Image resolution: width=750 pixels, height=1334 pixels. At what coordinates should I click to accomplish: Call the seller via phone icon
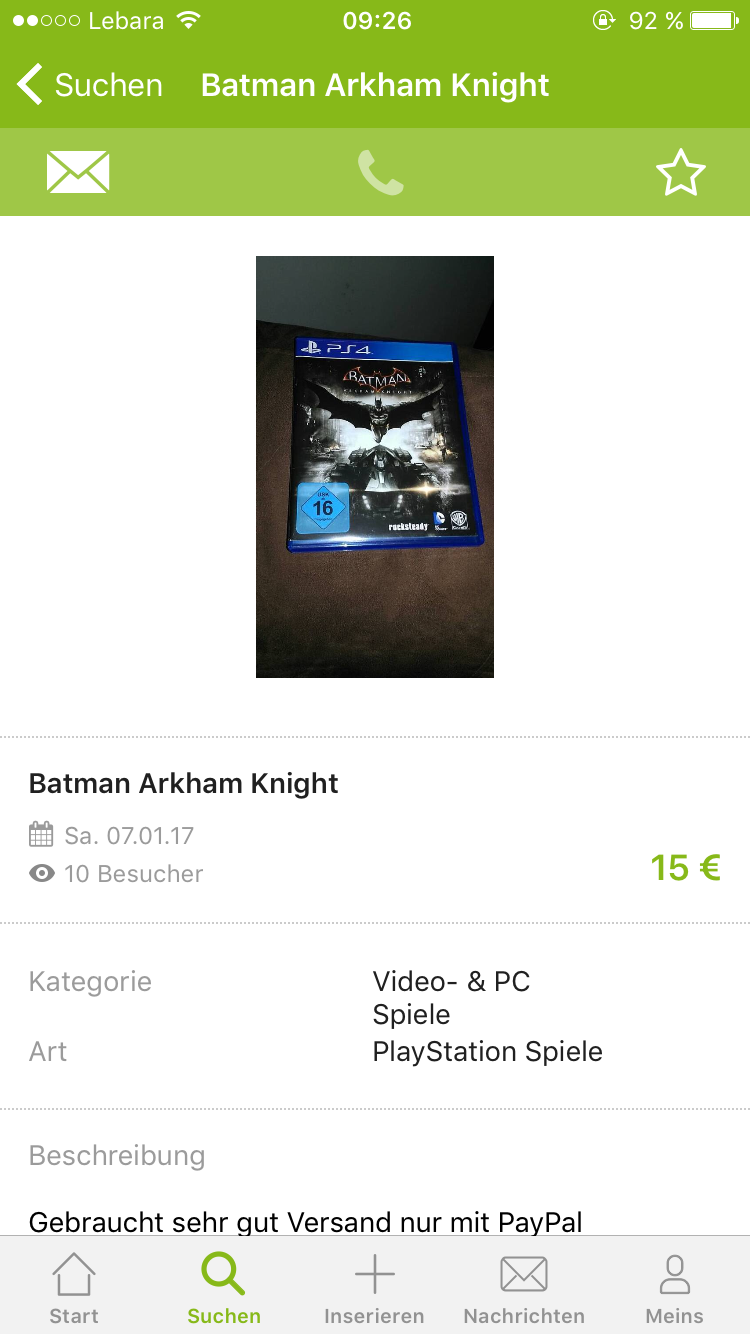tap(380, 172)
